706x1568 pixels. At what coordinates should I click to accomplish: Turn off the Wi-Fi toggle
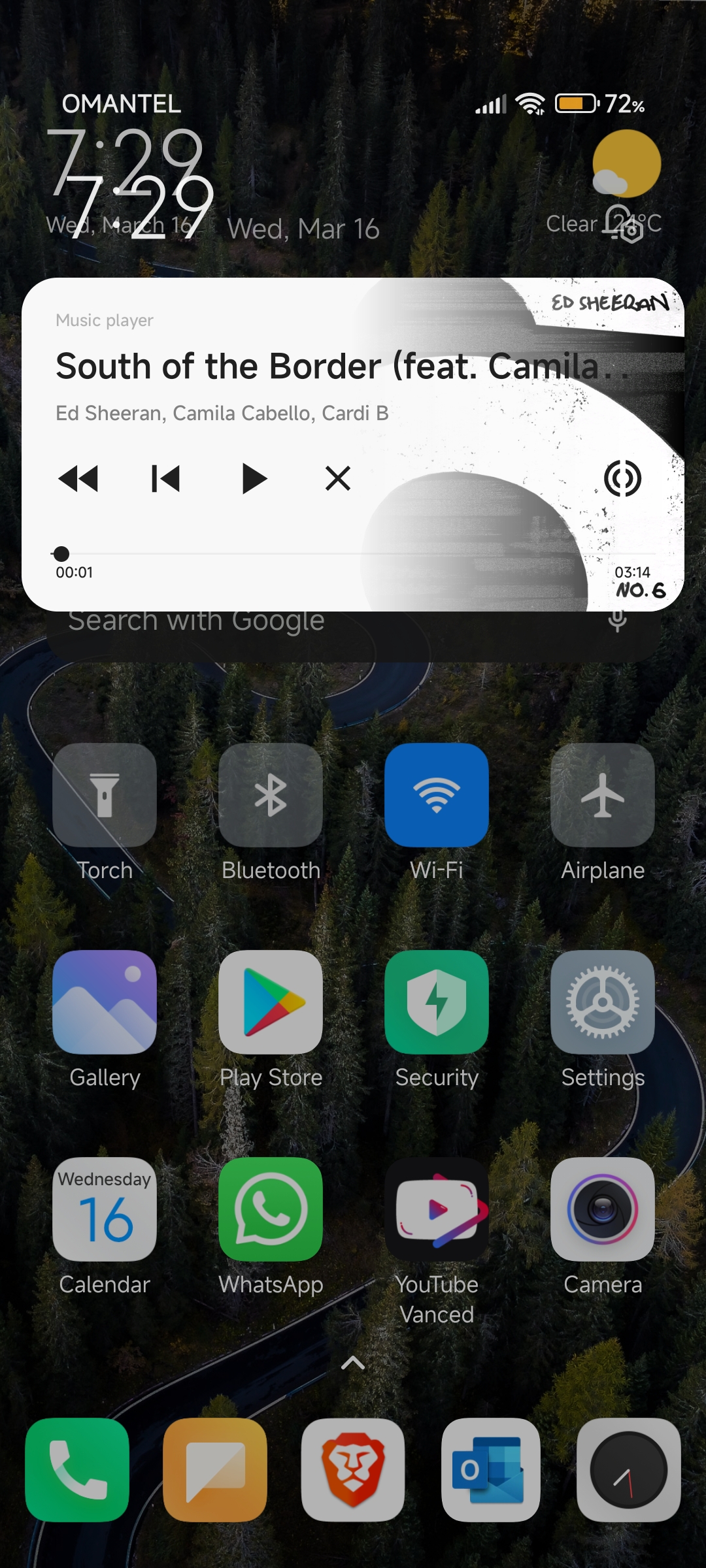click(437, 795)
